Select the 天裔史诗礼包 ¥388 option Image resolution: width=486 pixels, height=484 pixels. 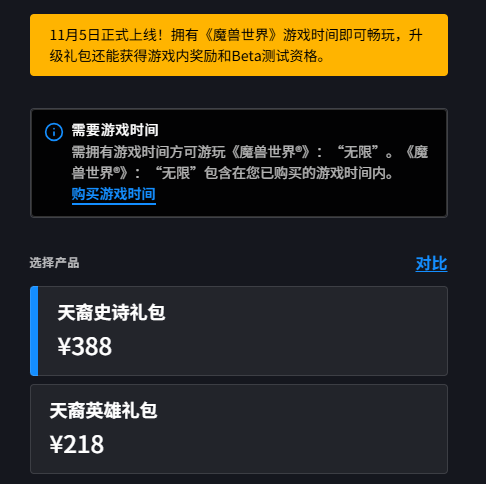pos(239,331)
